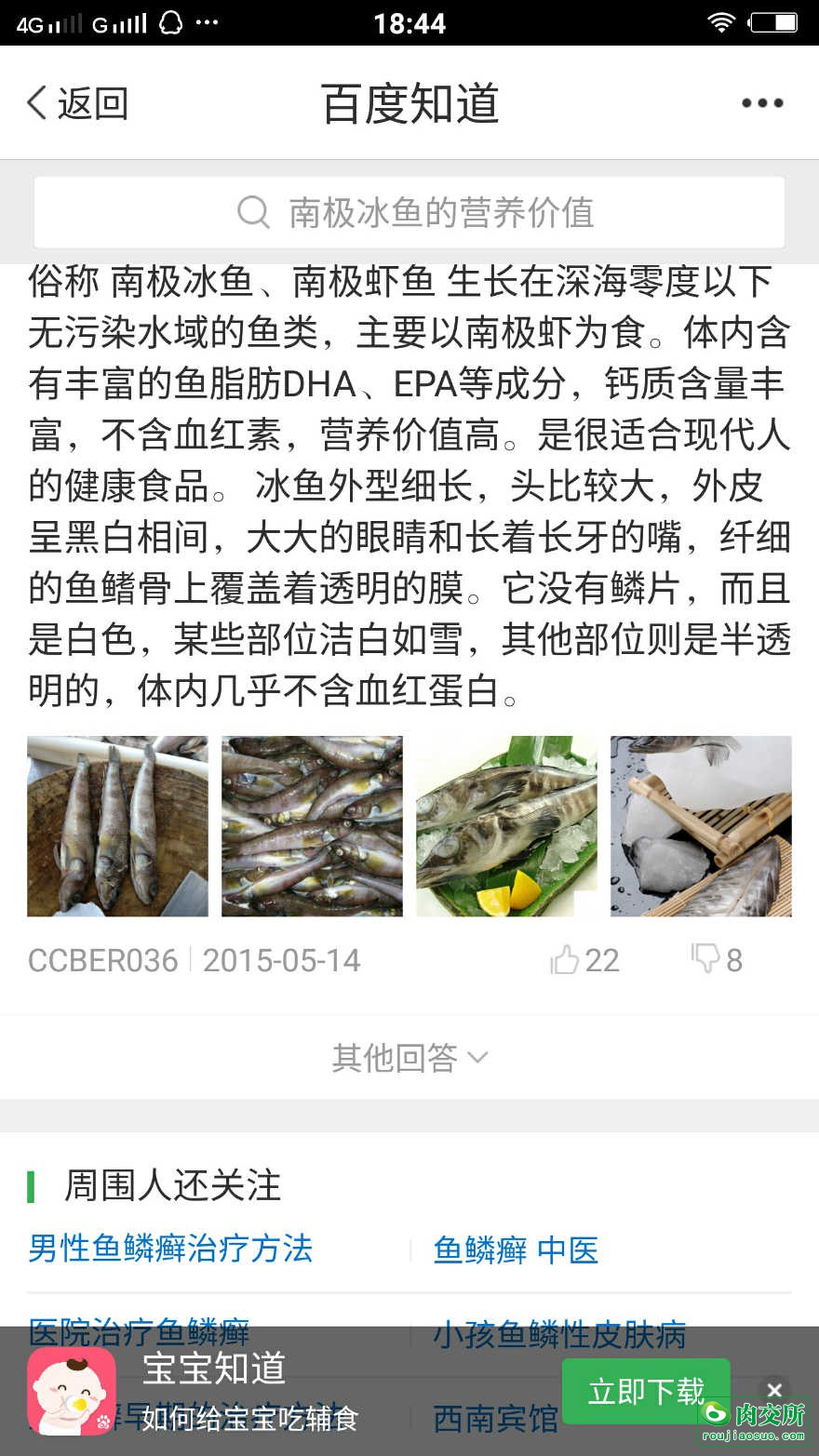Screen dimensions: 819x1456
Task: Open the 鱼鳞癣 中医 link
Action: click(x=516, y=1249)
